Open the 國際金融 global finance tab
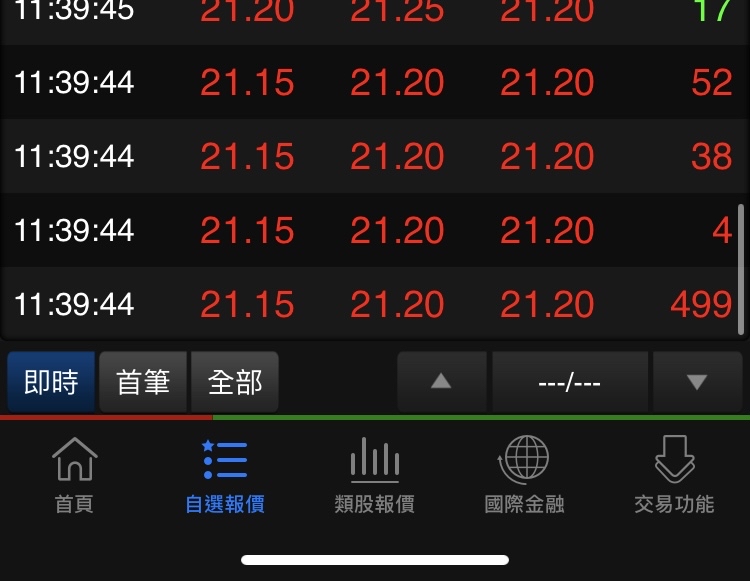Viewport: 750px width, 581px height. pyautogui.click(x=524, y=476)
